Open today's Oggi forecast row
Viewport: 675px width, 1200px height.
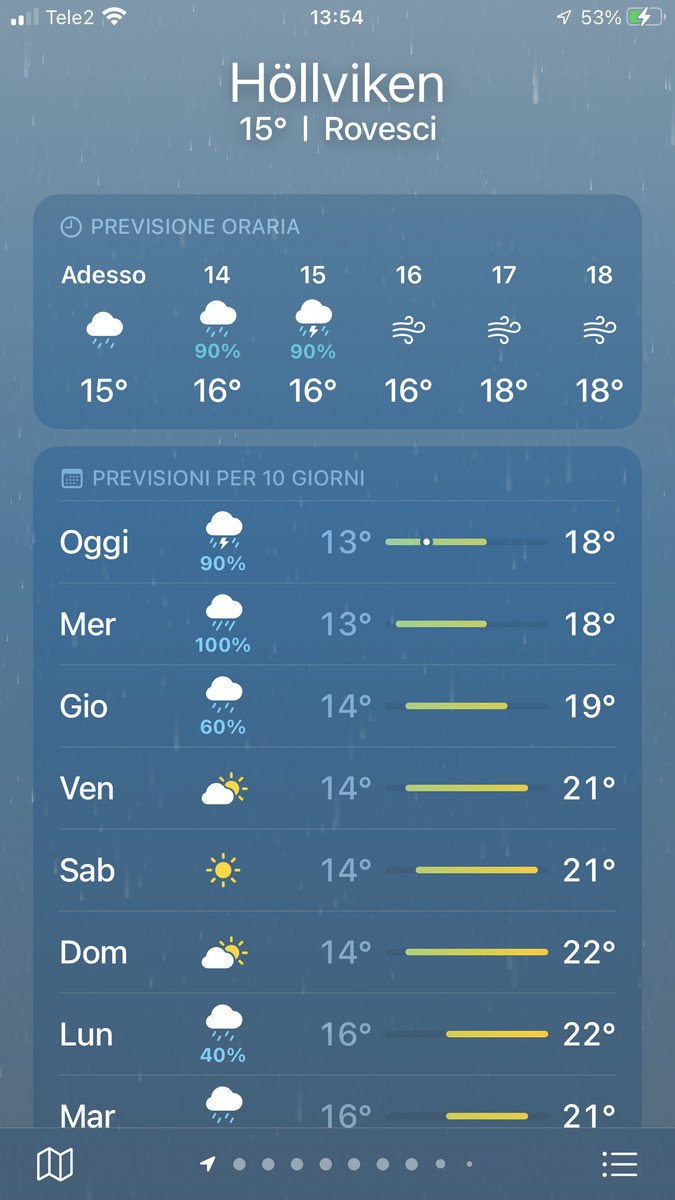[337, 542]
